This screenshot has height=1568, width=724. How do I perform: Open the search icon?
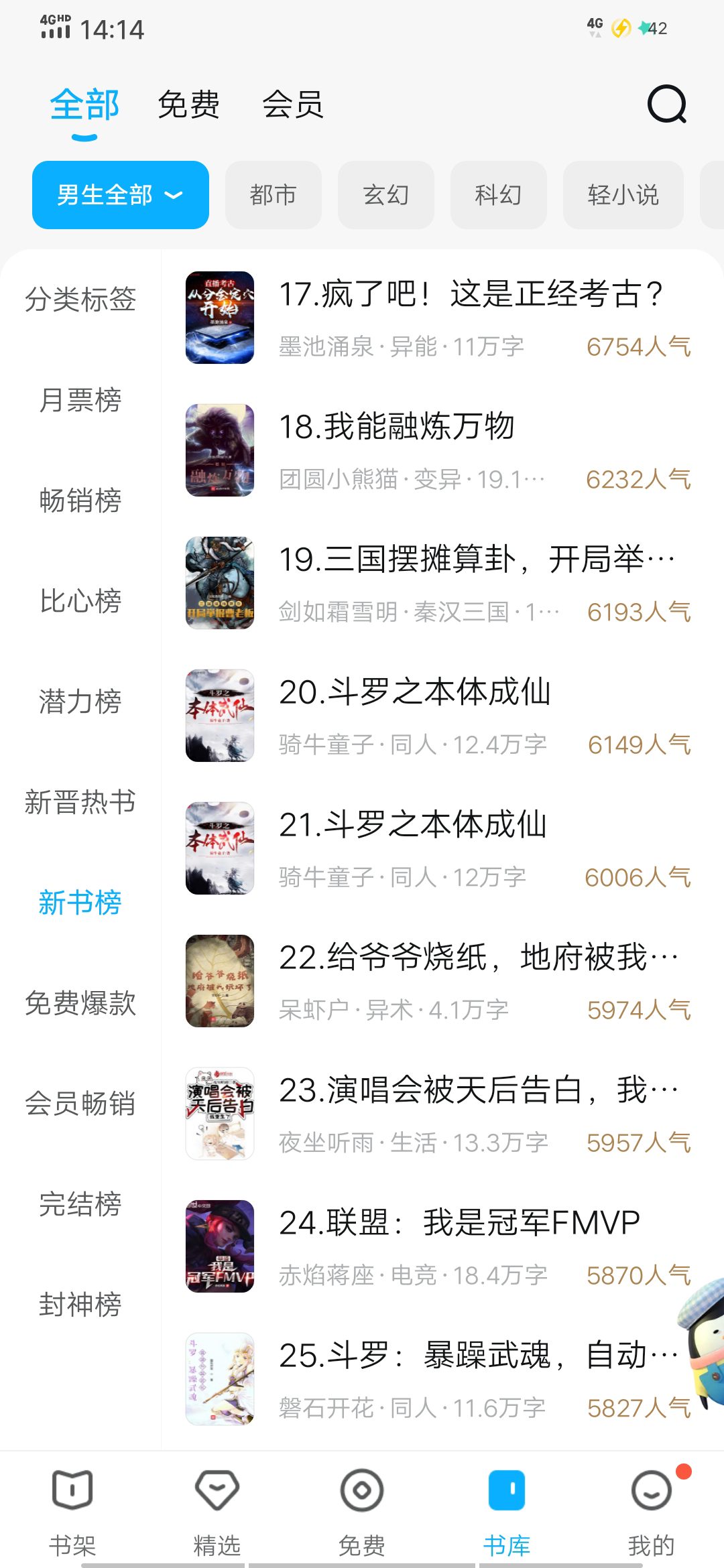(666, 105)
